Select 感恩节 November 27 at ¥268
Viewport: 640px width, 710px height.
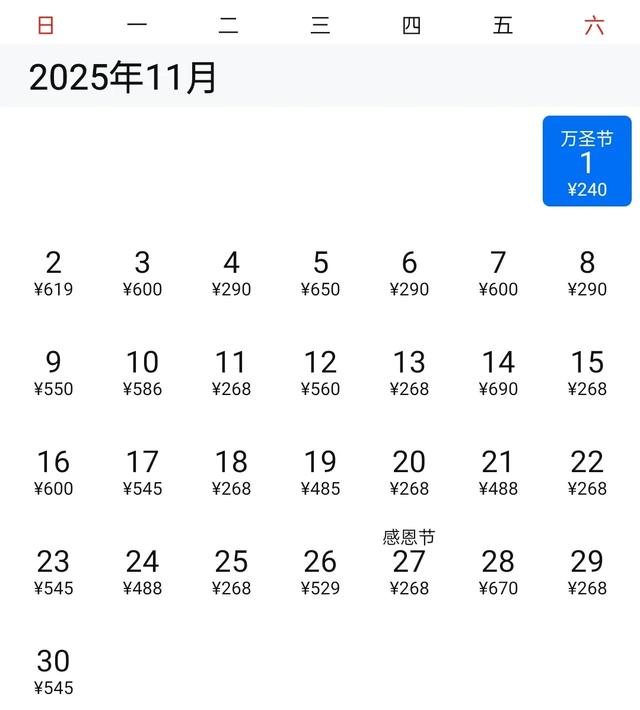click(x=409, y=566)
